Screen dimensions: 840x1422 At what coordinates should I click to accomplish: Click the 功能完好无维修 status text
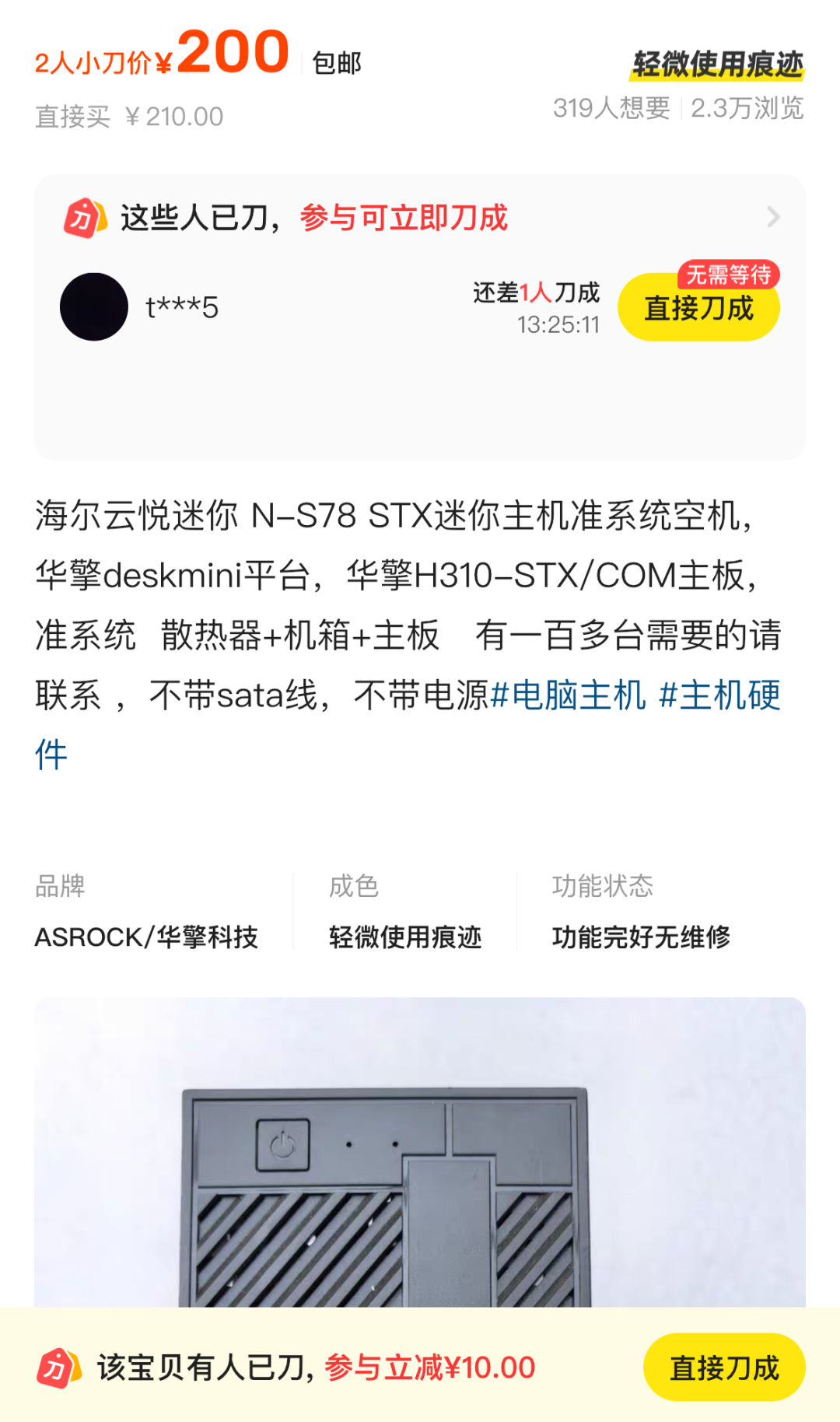click(643, 938)
